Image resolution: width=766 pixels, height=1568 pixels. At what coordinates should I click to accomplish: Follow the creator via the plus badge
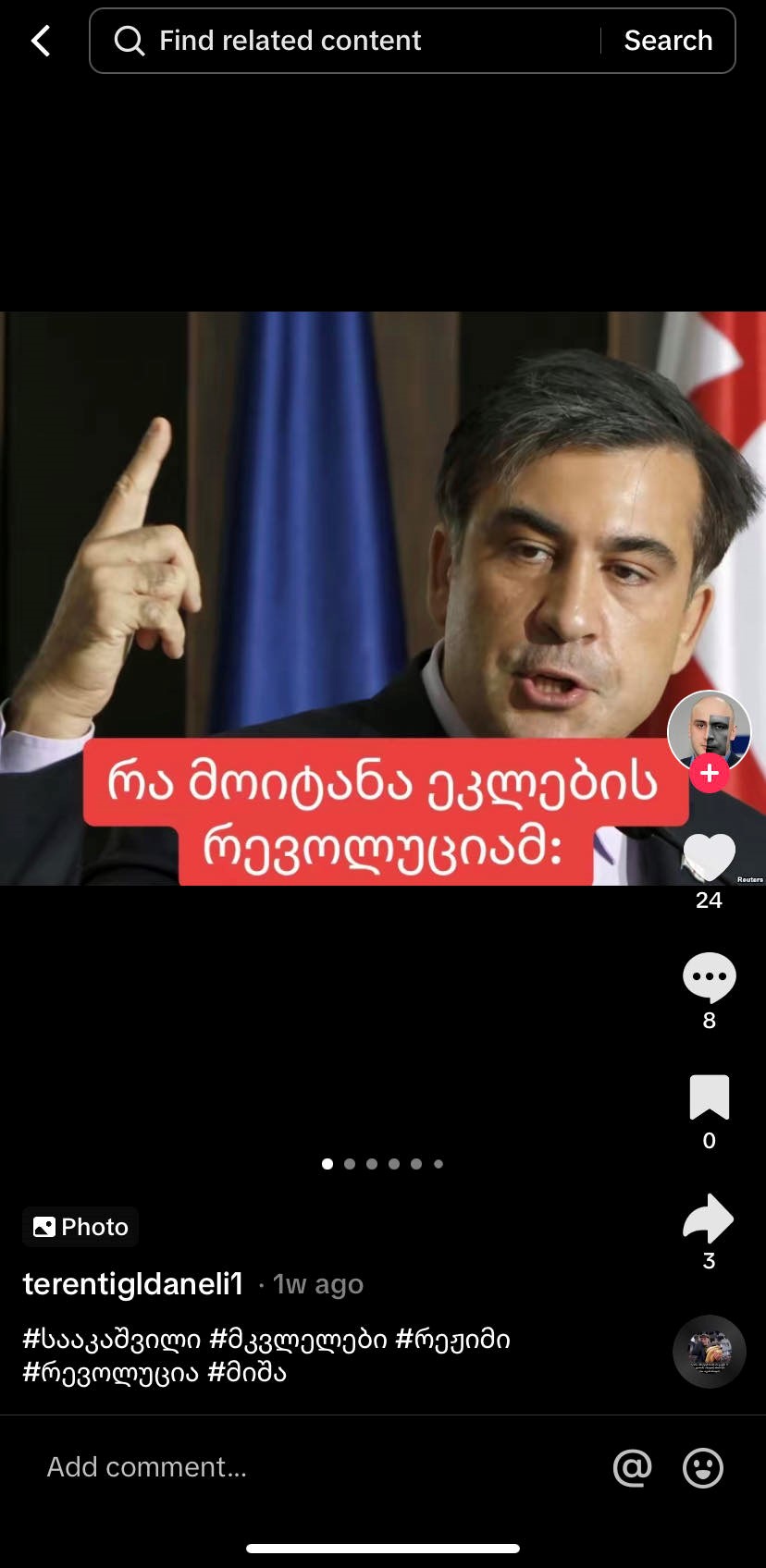(710, 774)
